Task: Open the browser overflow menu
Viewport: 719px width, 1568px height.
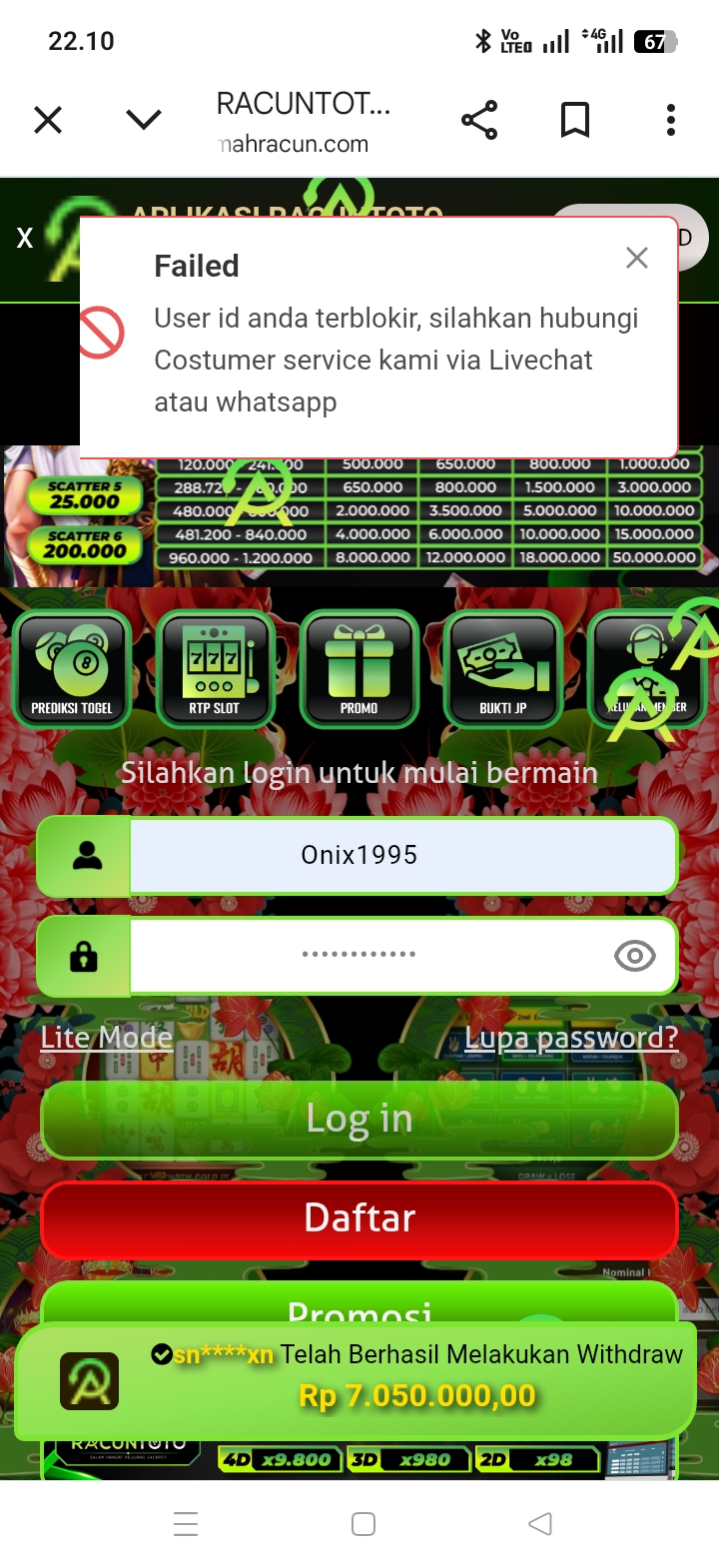Action: [x=670, y=121]
